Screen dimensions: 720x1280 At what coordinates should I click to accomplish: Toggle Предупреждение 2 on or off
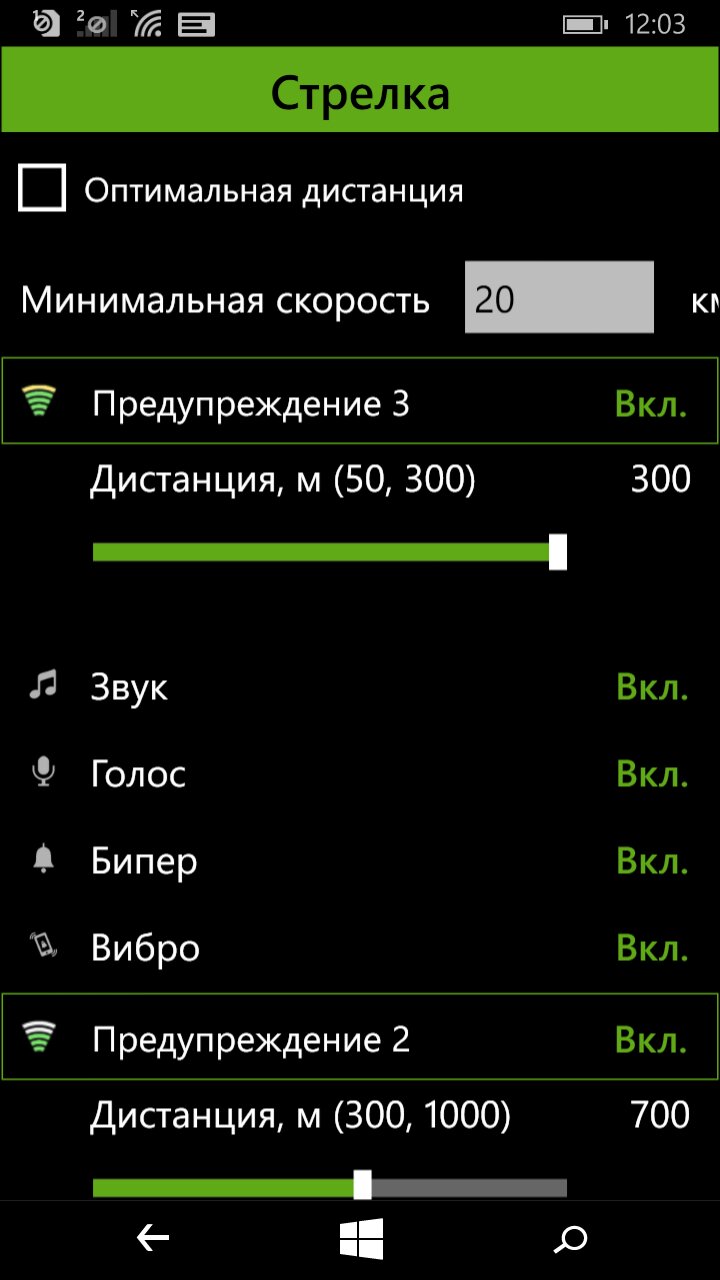650,1039
